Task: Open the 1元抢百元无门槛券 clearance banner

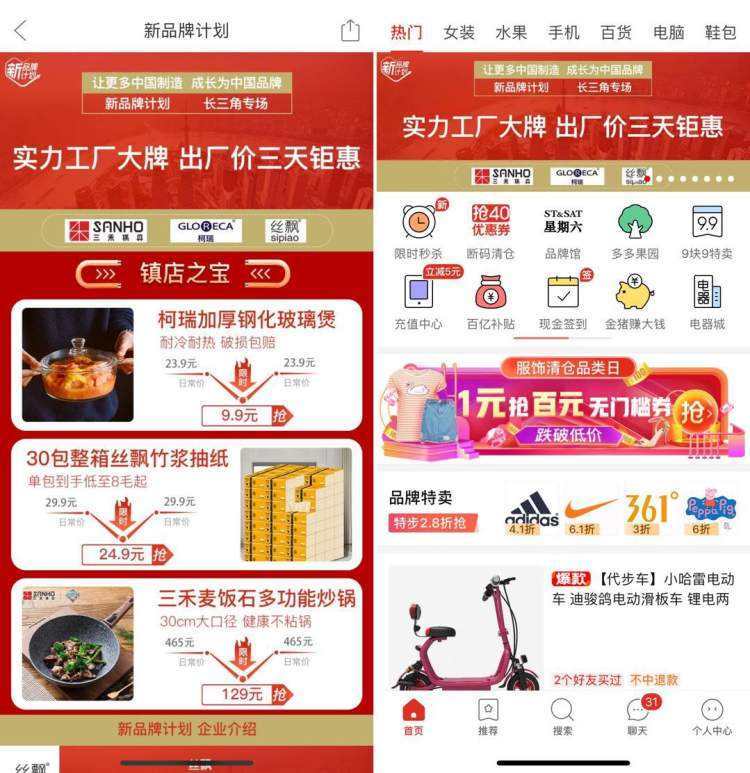Action: (563, 409)
